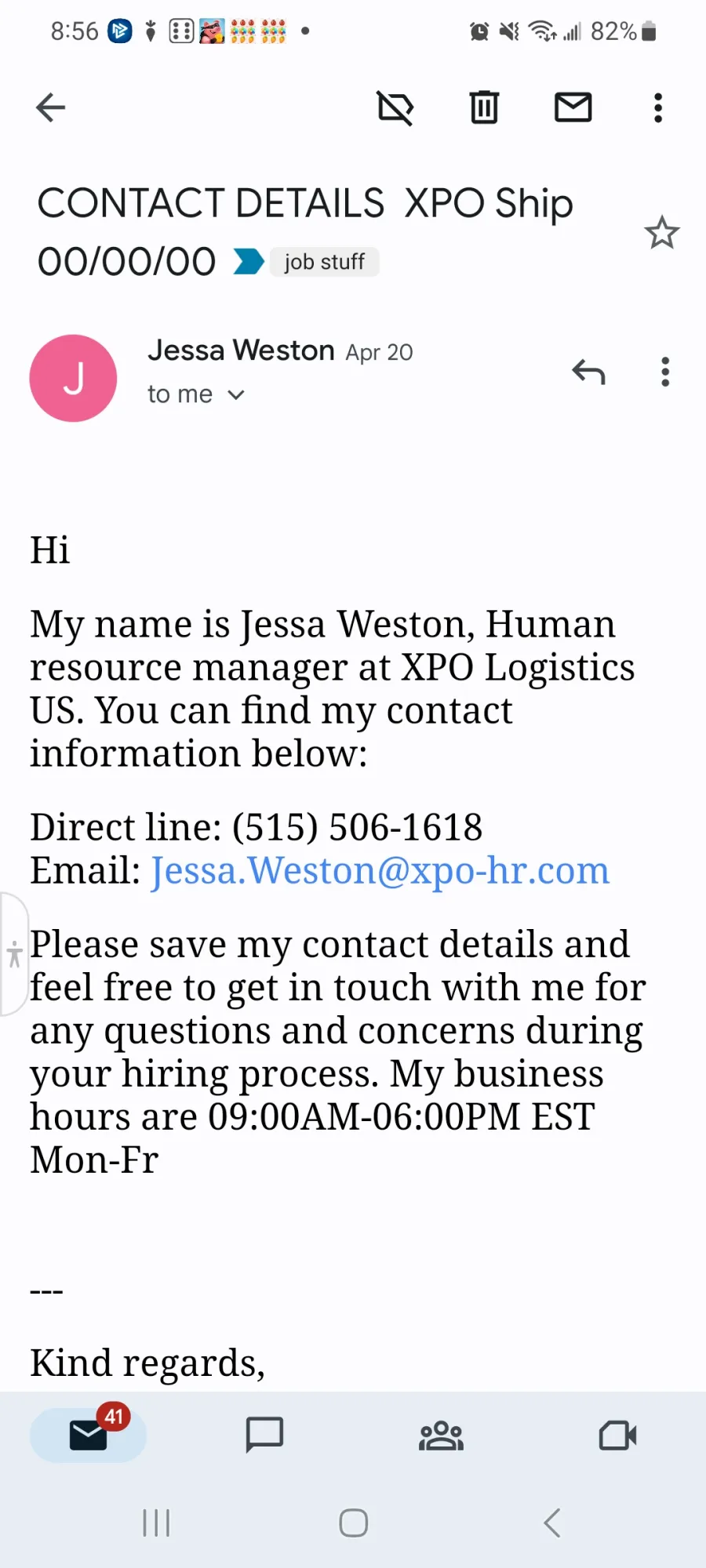Open the top toolbar overflow menu

658,107
